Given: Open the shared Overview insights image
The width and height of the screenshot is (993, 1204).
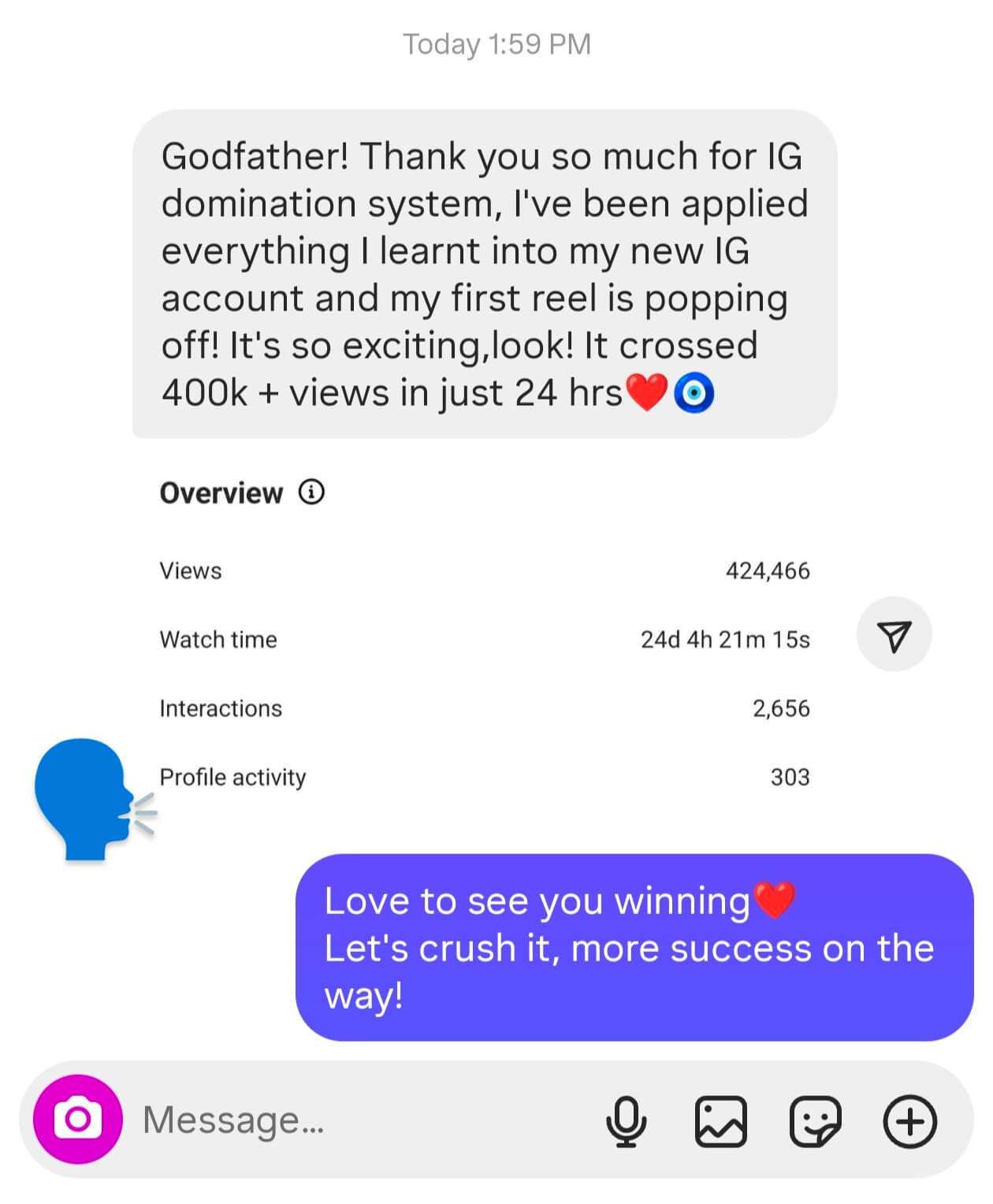Looking at the screenshot, I should pyautogui.click(x=484, y=638).
